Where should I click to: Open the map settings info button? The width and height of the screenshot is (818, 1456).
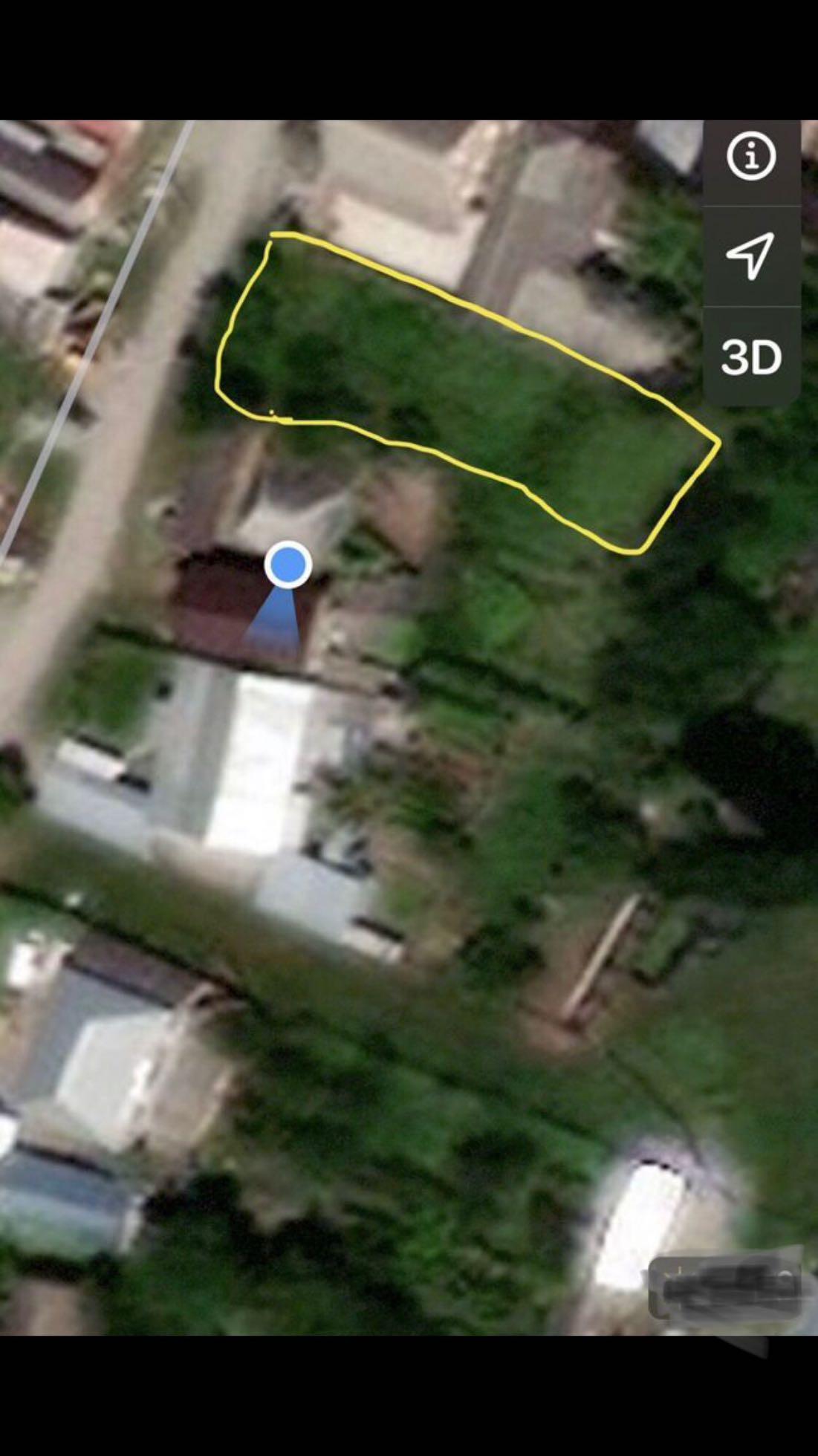[750, 157]
